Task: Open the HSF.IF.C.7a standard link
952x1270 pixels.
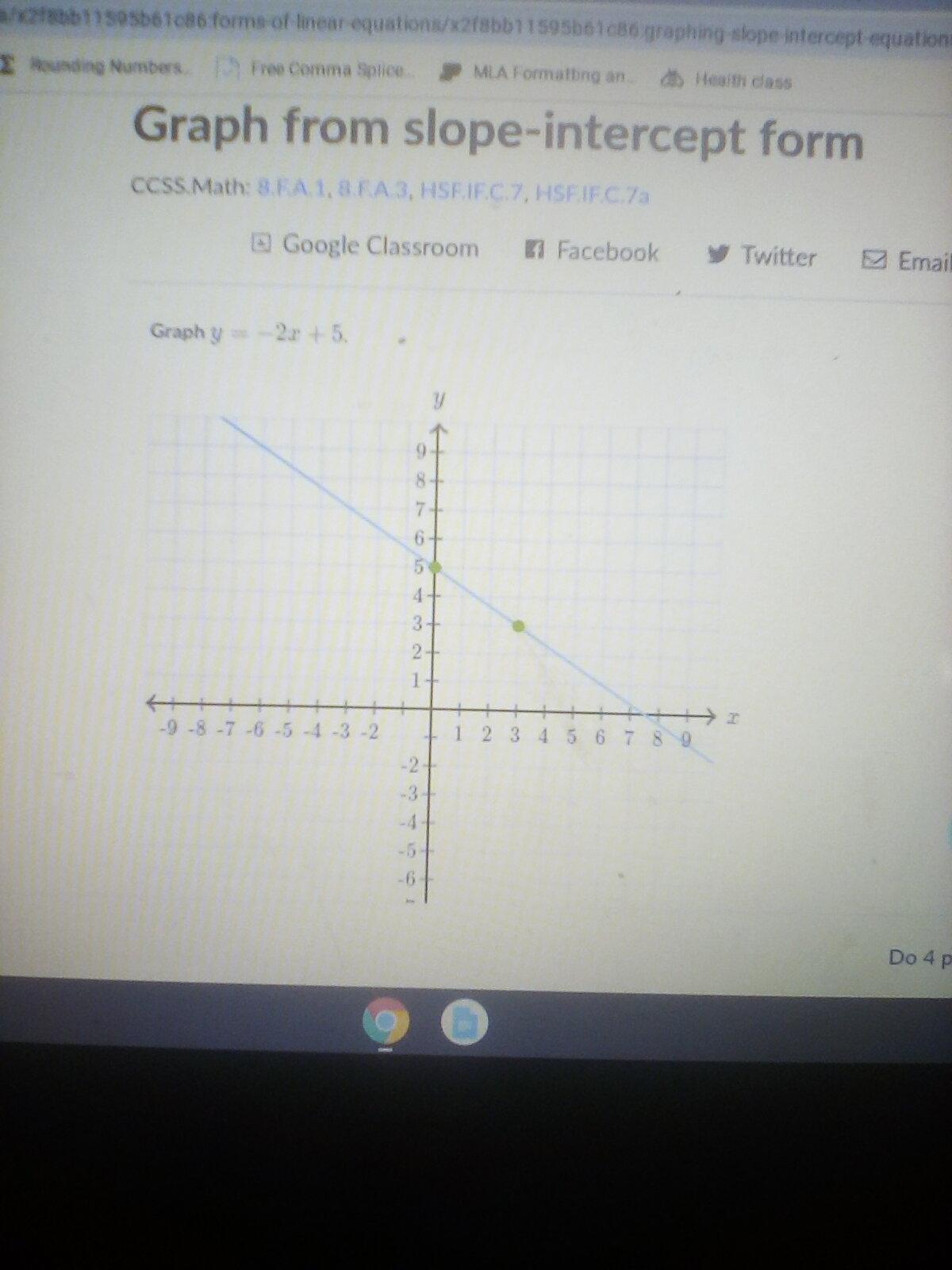Action: 592,194
